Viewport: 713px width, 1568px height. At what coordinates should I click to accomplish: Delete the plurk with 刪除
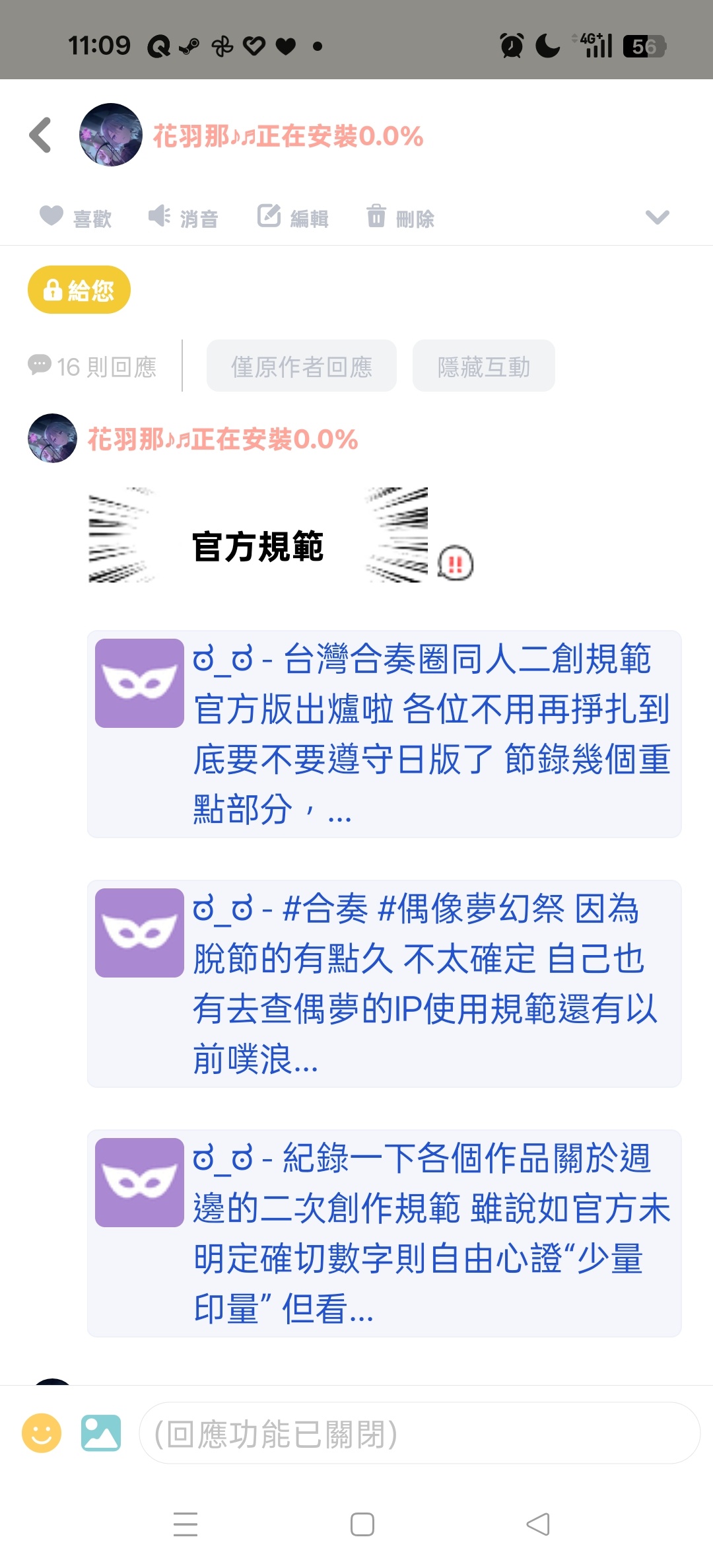400,217
